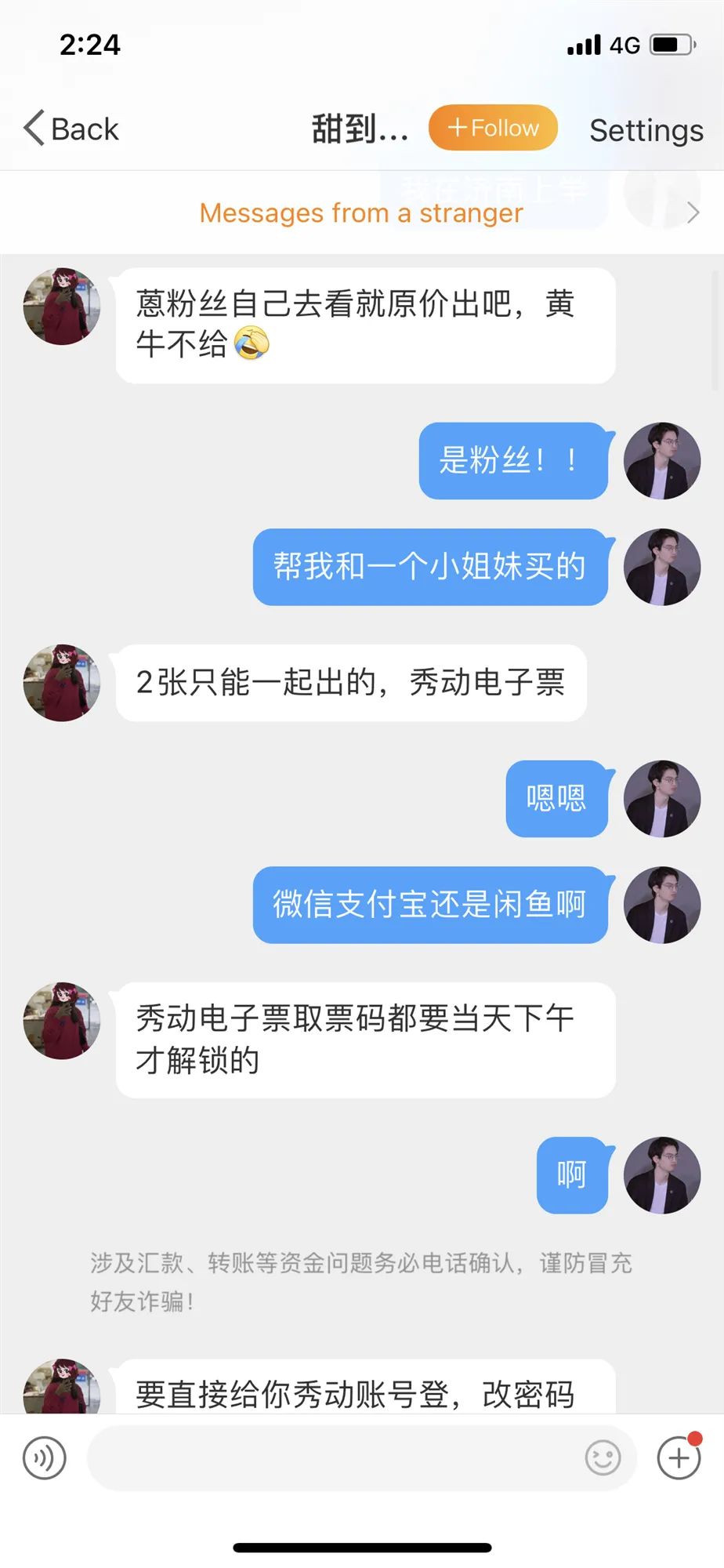This screenshot has height=1568, width=724.
Task: Tap the message input field
Action: [329, 1458]
